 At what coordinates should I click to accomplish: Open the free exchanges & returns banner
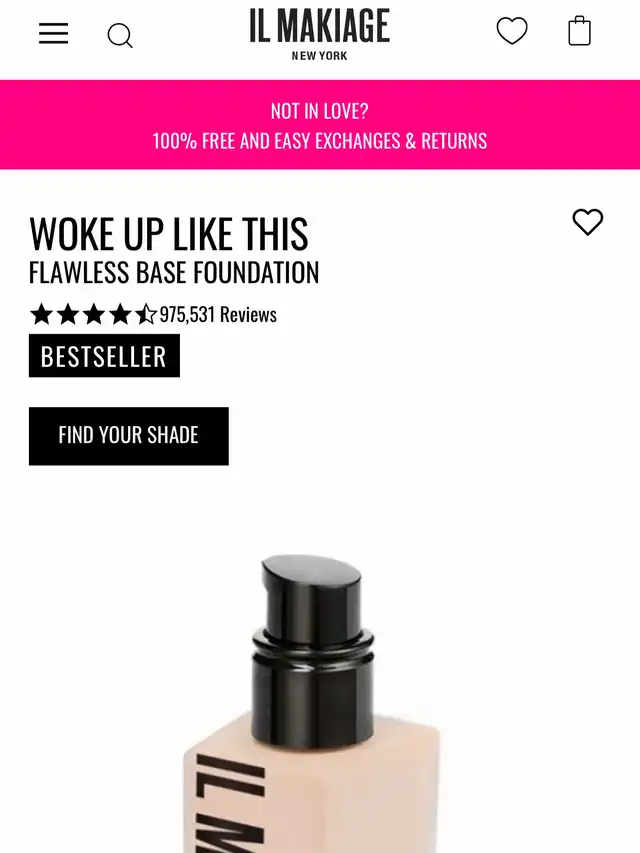320,125
